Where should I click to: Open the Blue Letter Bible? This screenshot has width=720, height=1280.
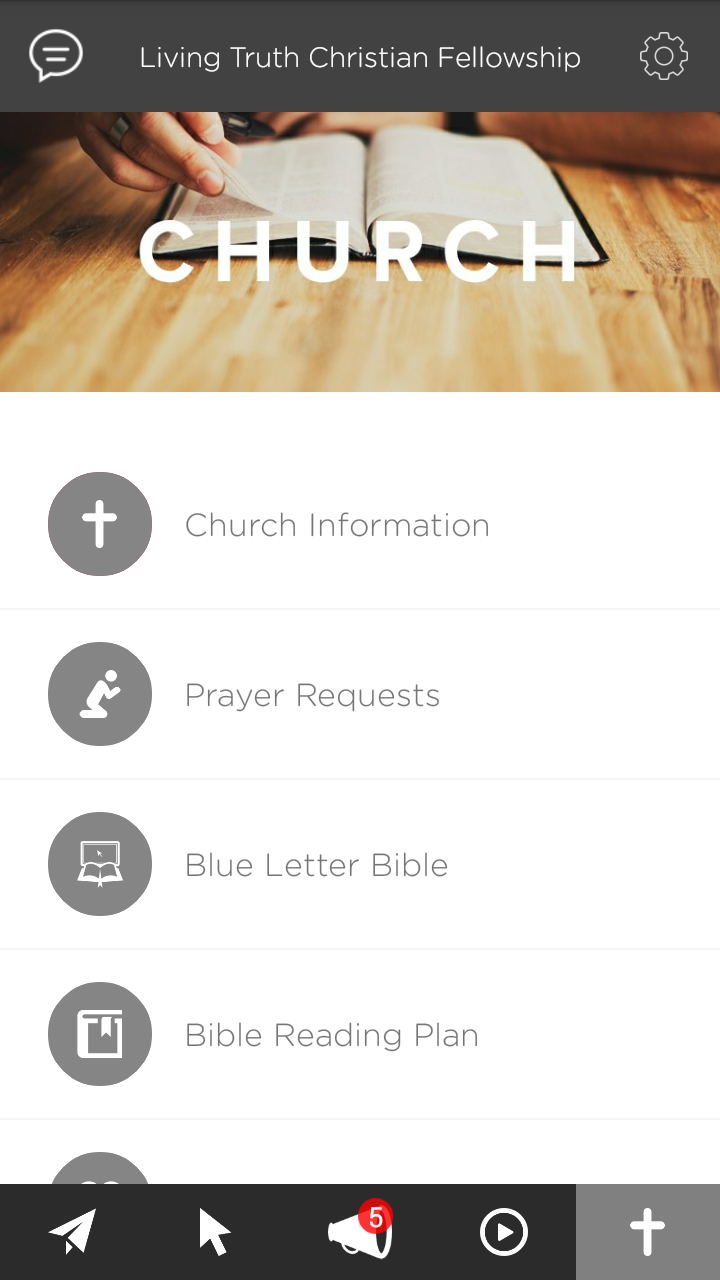tap(316, 864)
